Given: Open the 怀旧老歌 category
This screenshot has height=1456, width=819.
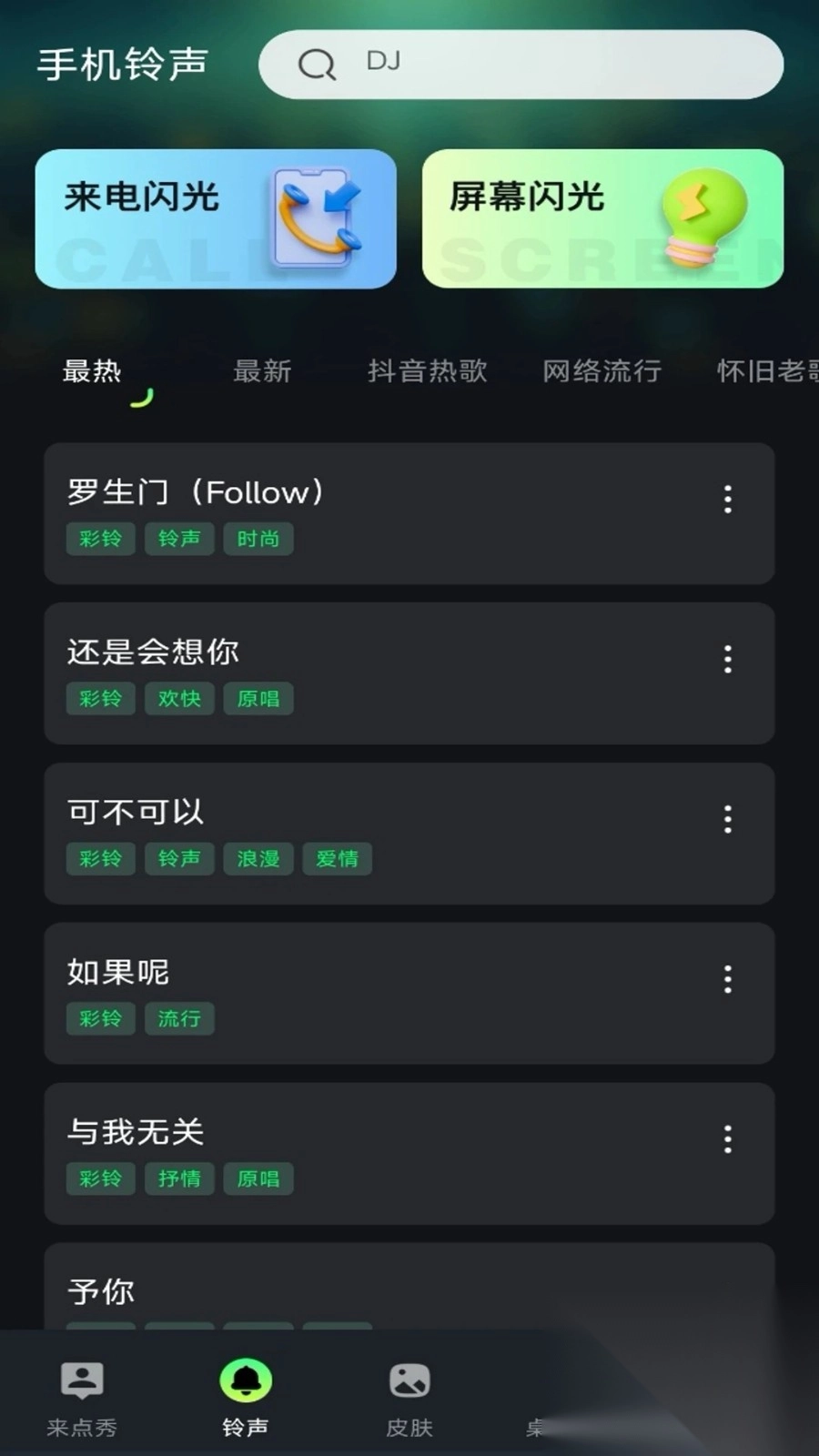Looking at the screenshot, I should click(x=769, y=371).
